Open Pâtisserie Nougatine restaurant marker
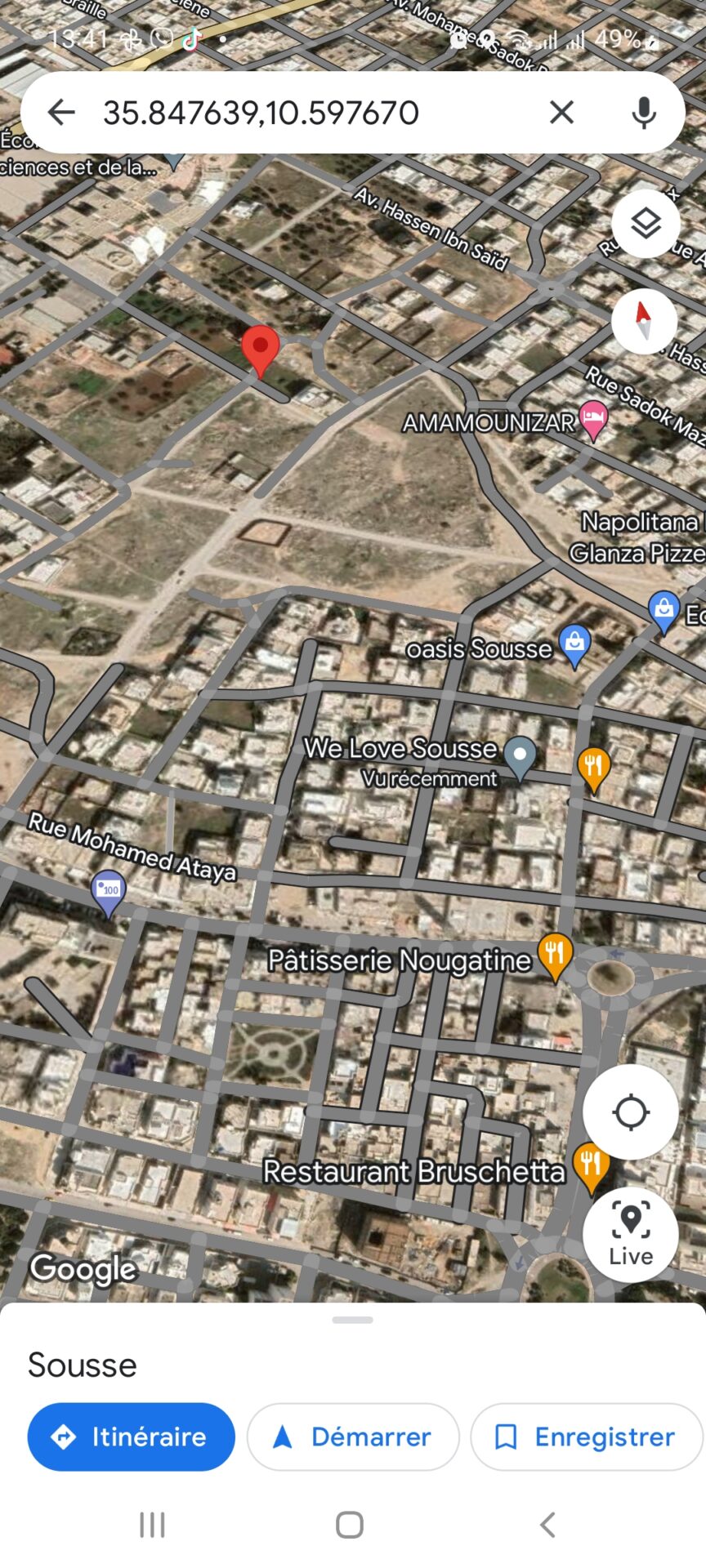706x1568 pixels. [x=555, y=956]
